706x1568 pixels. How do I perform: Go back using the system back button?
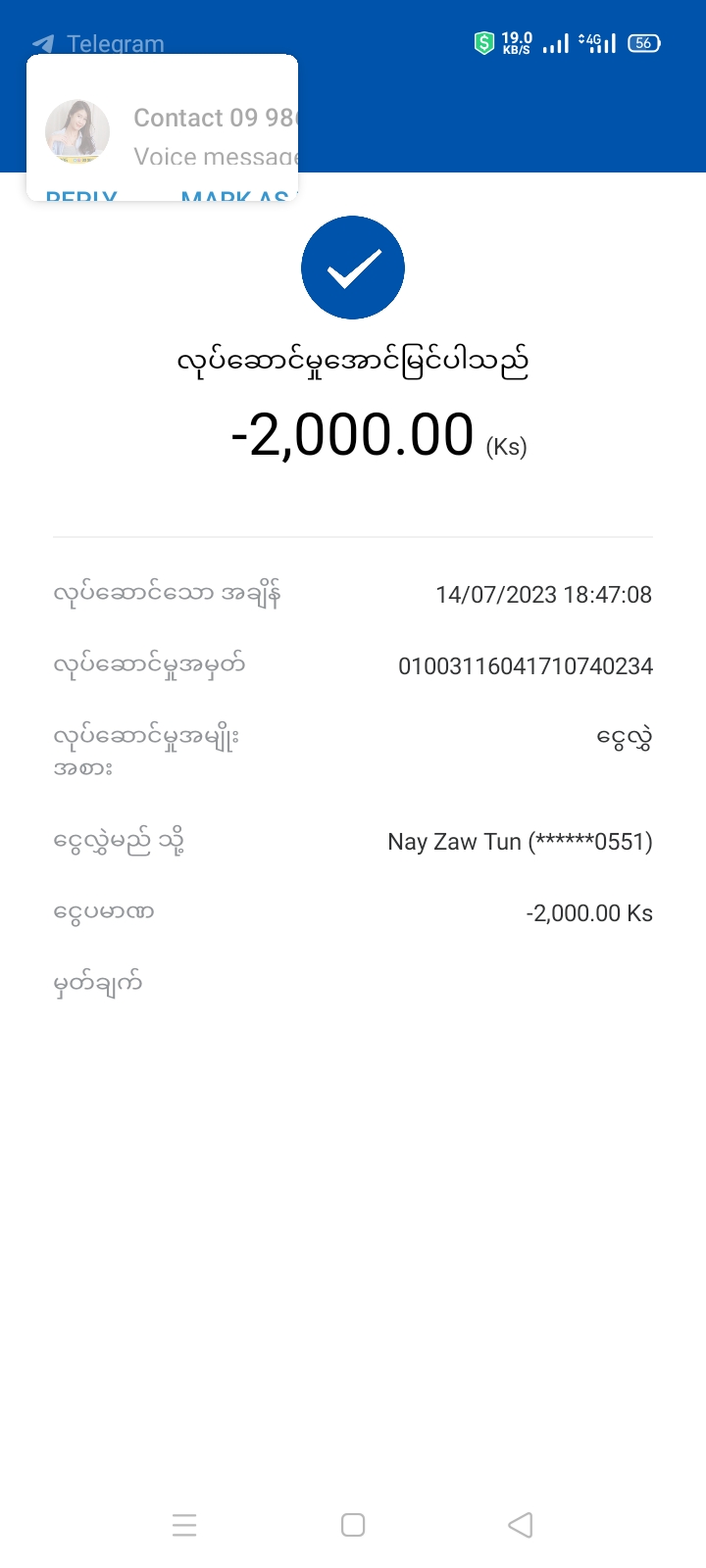(520, 1525)
